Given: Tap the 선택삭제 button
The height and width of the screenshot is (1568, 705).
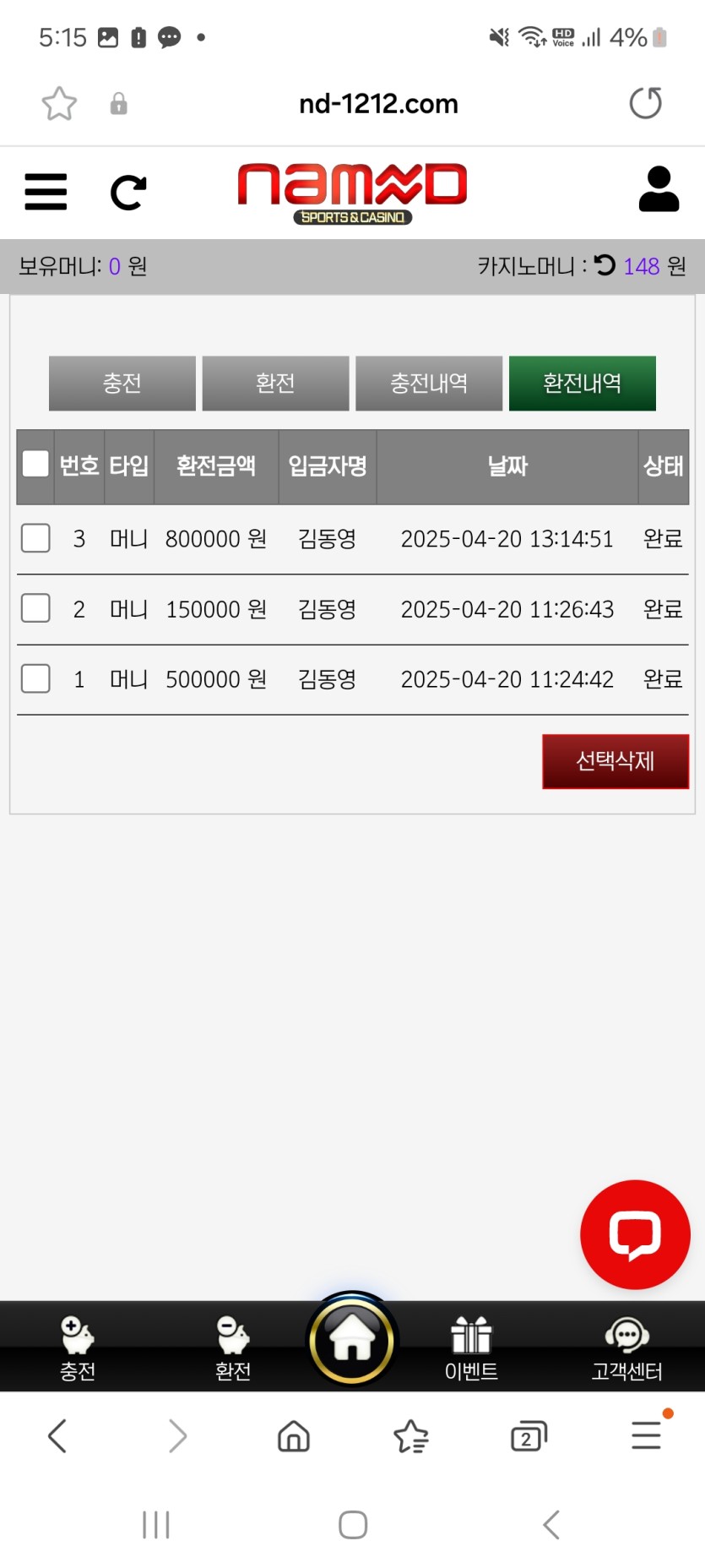Looking at the screenshot, I should point(615,761).
